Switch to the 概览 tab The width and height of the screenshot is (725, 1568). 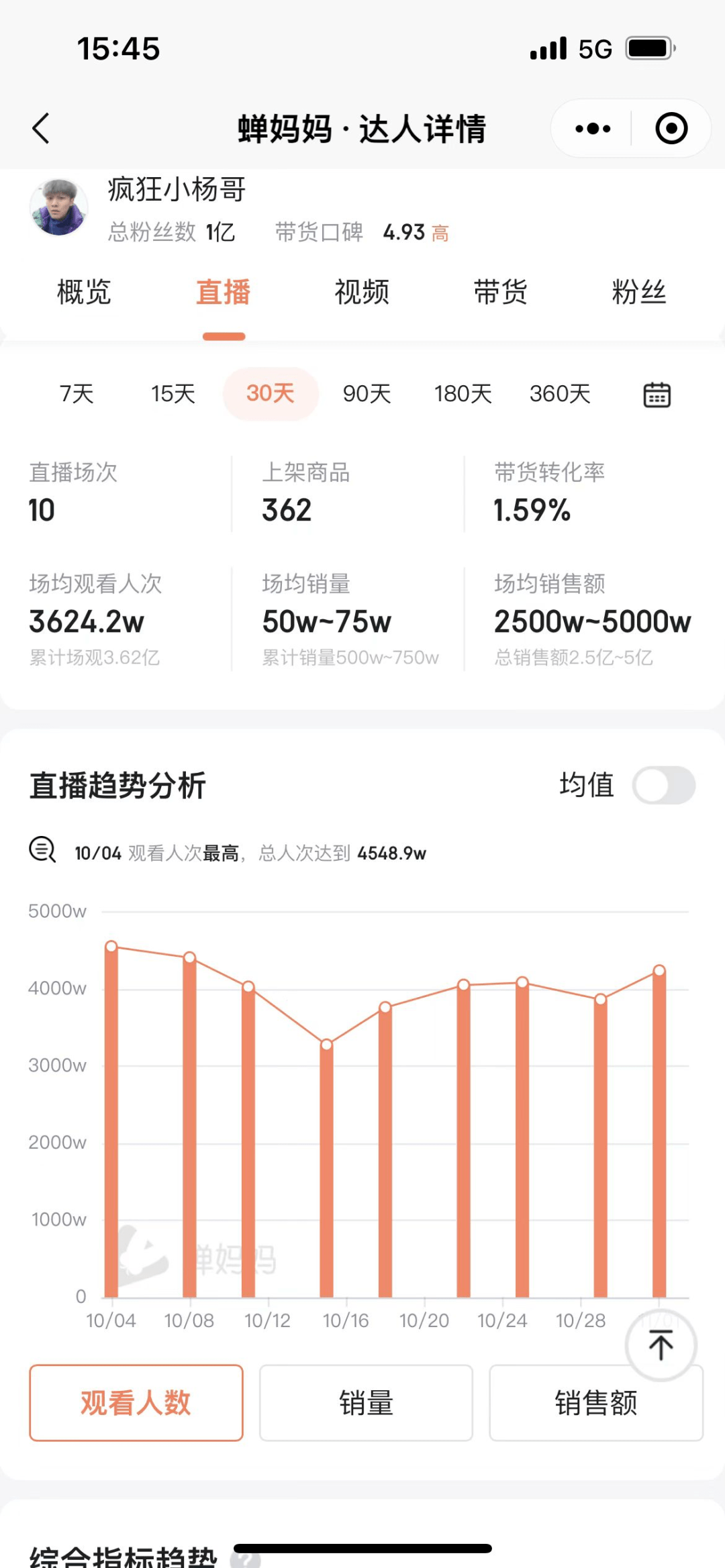pos(84,293)
